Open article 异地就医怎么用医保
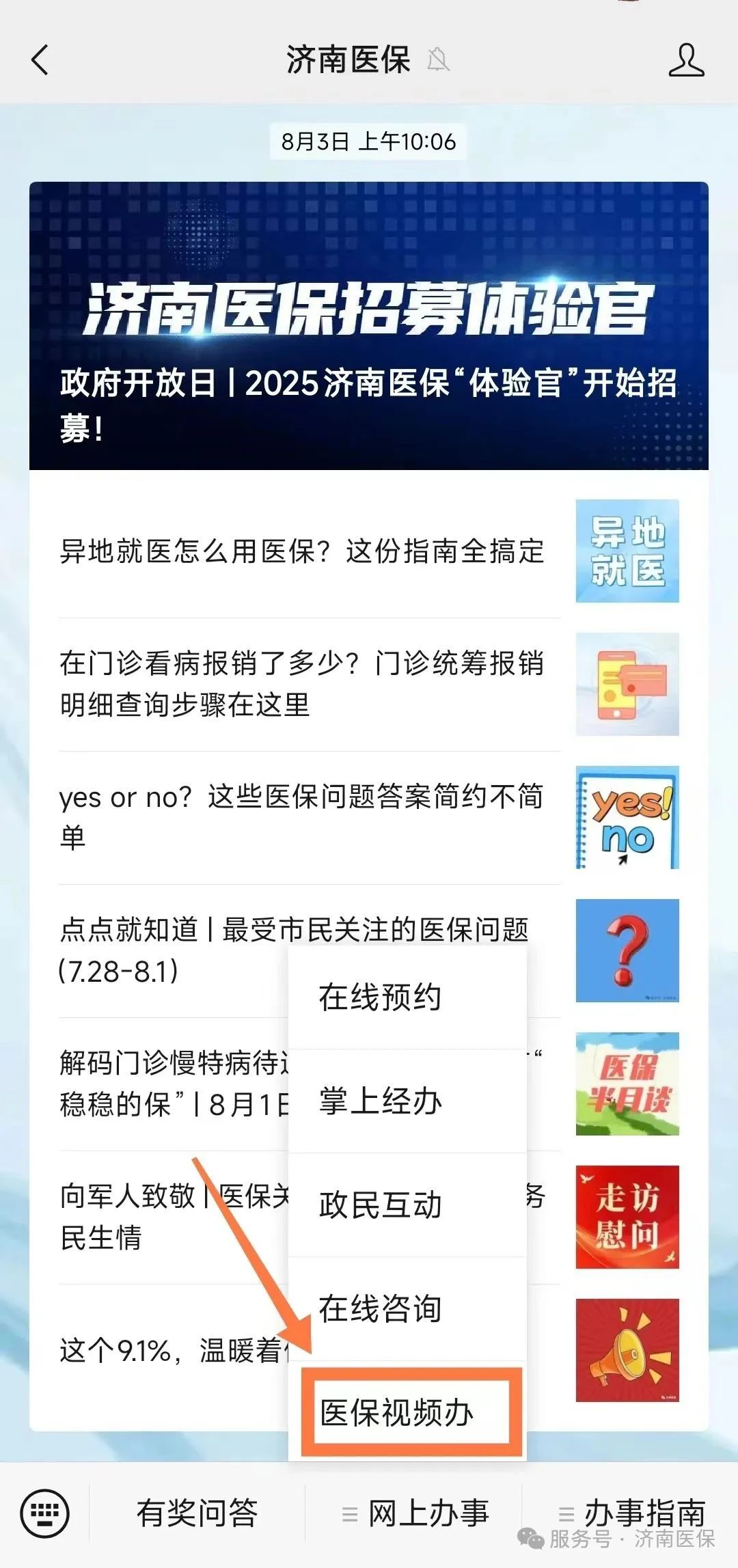The height and width of the screenshot is (1568, 738). [x=302, y=551]
